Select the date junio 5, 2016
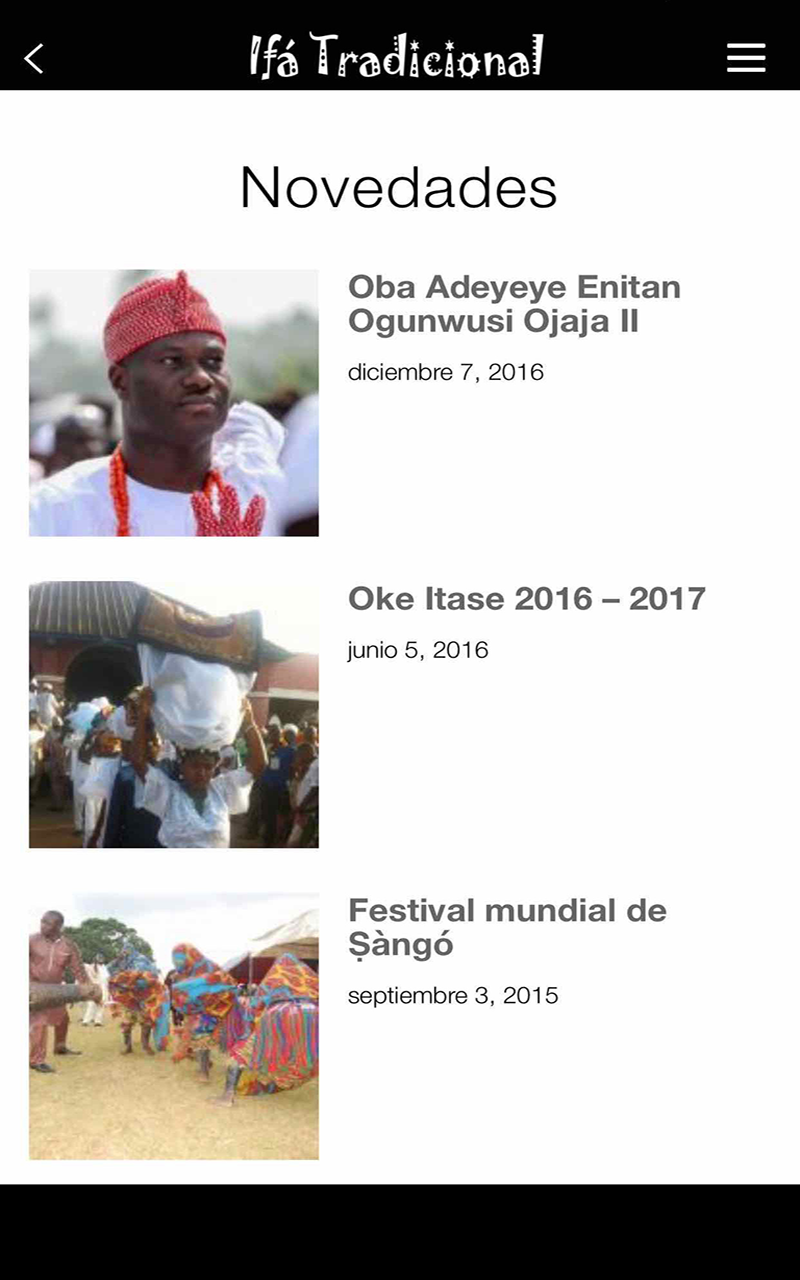The width and height of the screenshot is (800, 1280). coord(418,650)
